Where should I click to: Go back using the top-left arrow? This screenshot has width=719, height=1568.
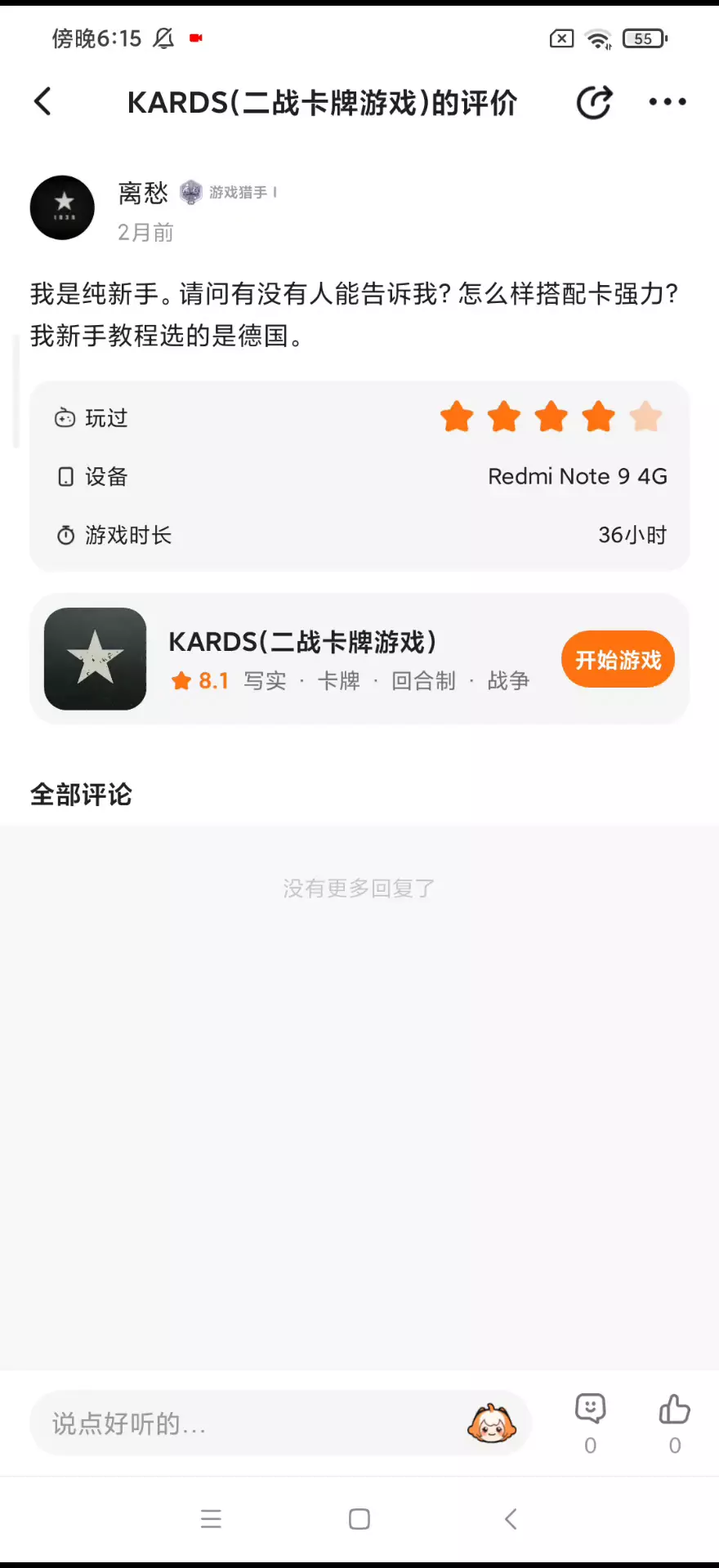(x=42, y=102)
